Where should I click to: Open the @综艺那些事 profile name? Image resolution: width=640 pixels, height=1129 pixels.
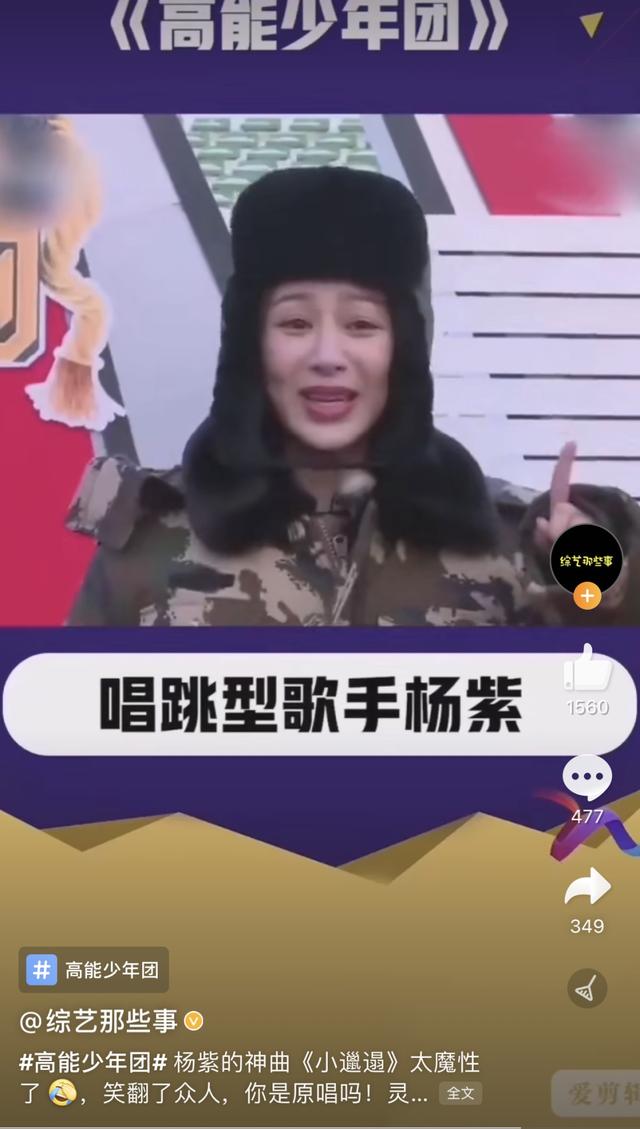100,1021
